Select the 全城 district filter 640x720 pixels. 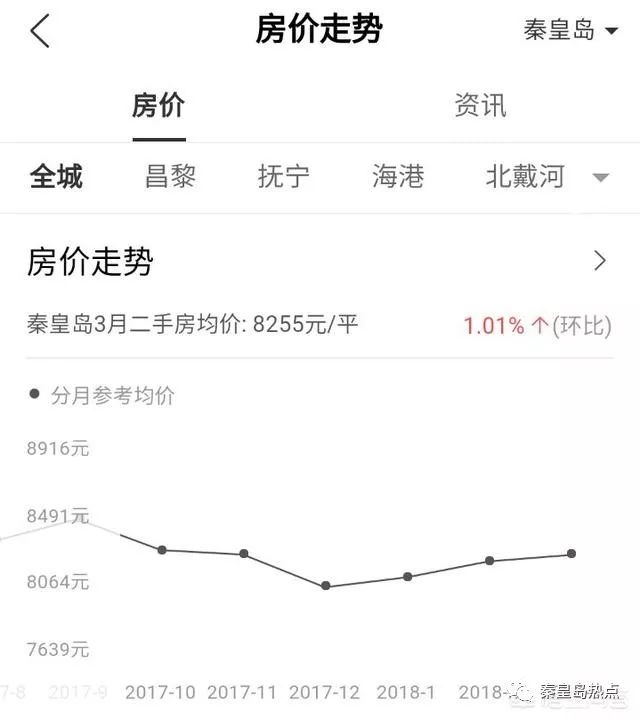pyautogui.click(x=56, y=177)
